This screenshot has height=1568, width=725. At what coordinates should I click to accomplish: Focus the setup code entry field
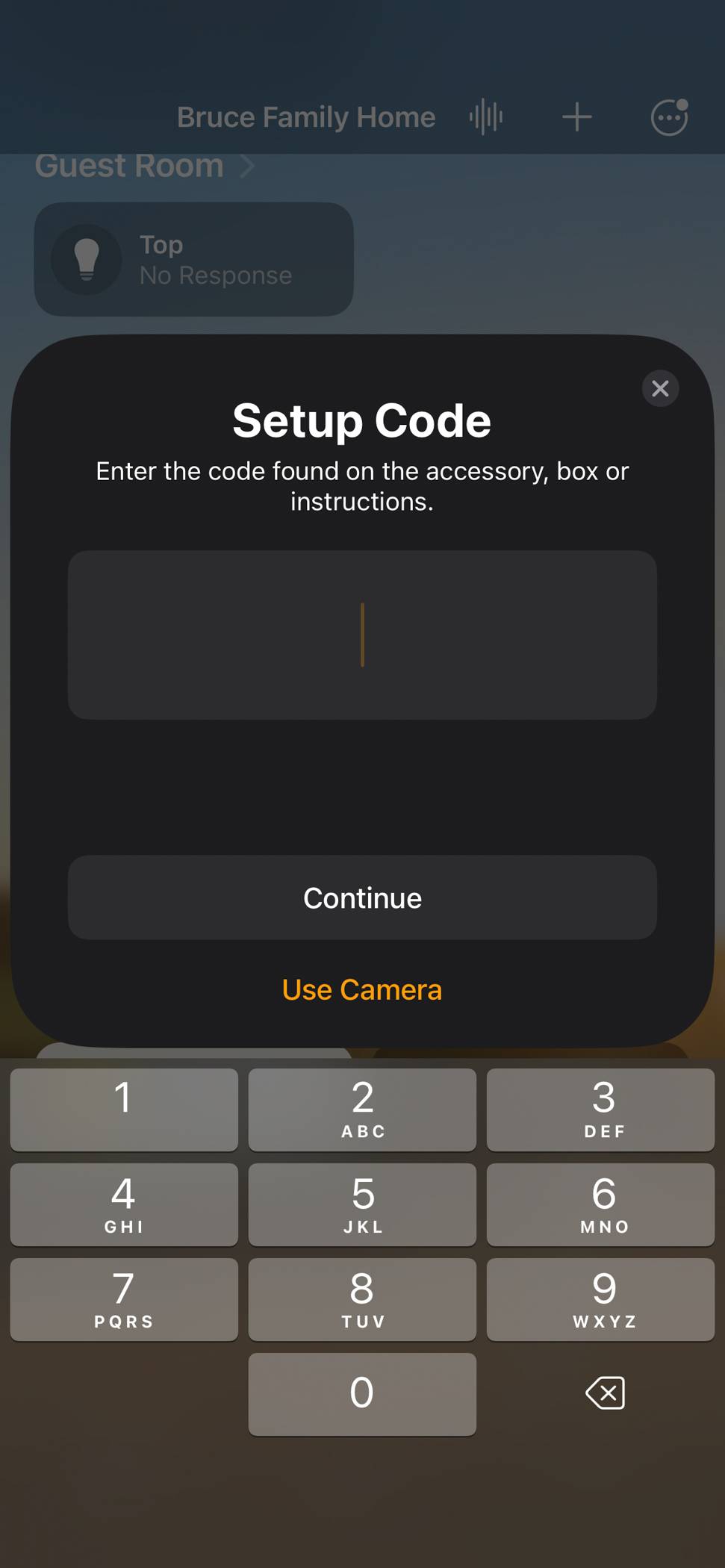362,635
